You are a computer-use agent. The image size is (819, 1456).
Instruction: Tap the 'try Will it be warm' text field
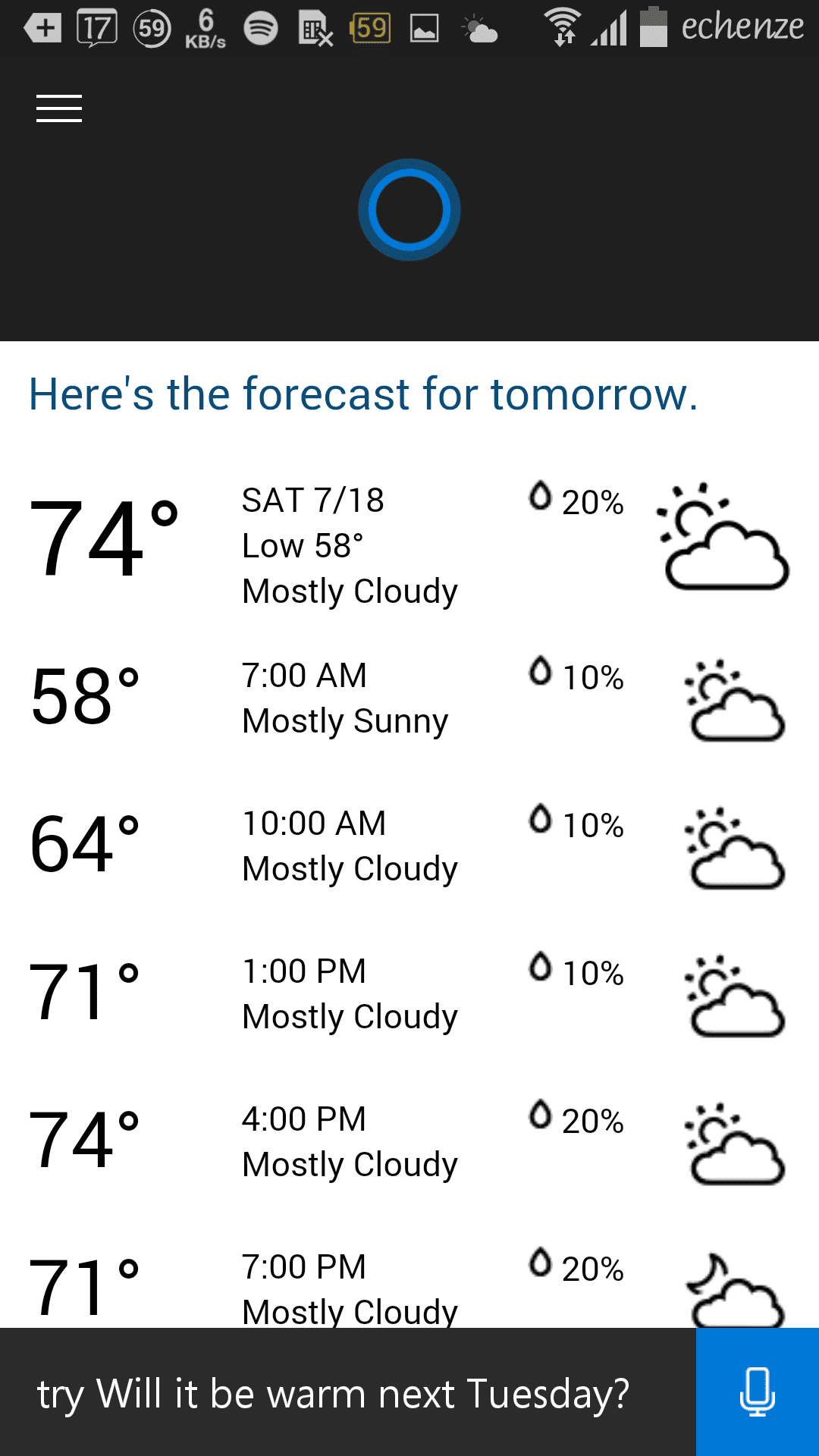tap(348, 1392)
